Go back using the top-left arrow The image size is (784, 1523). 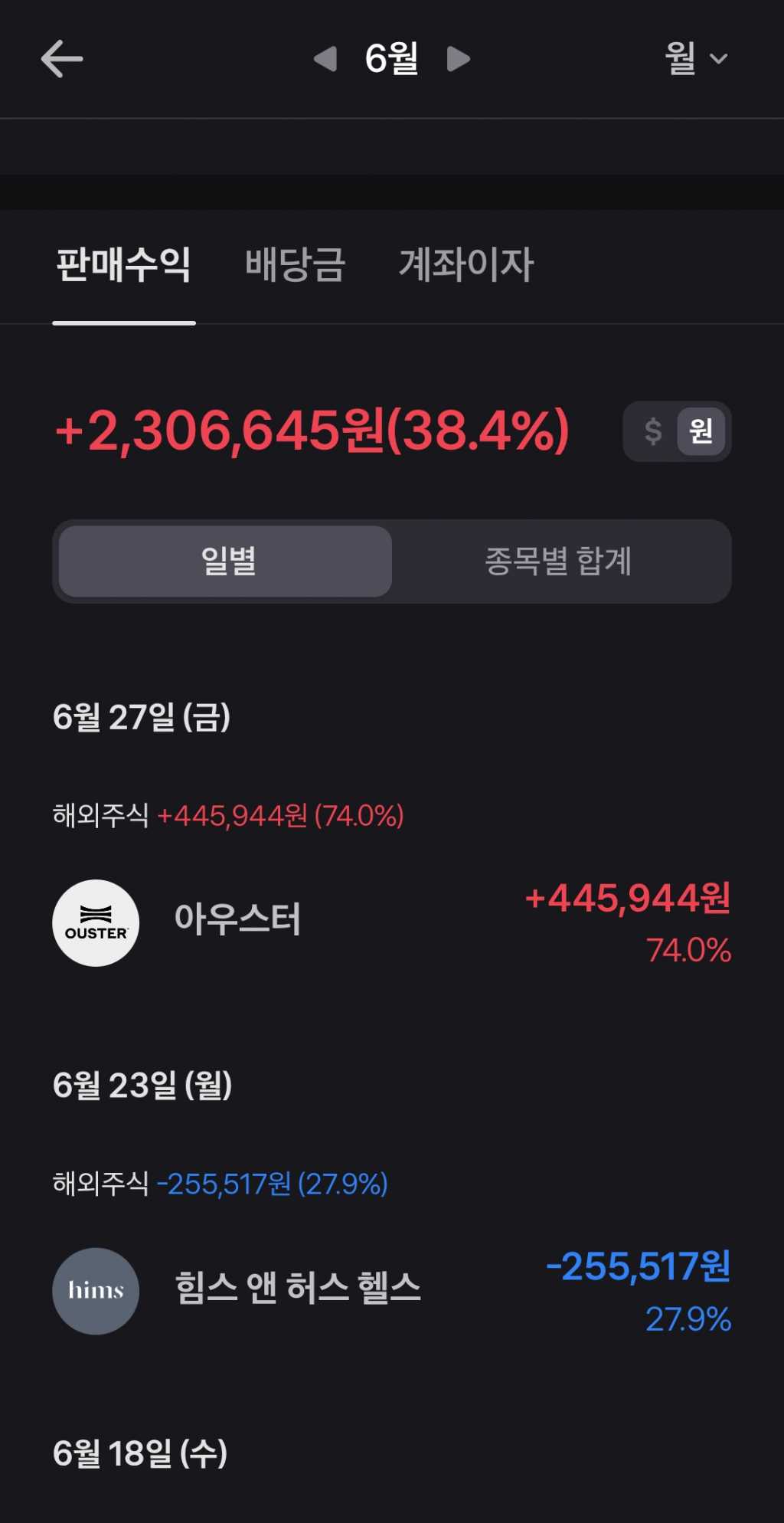[61, 60]
